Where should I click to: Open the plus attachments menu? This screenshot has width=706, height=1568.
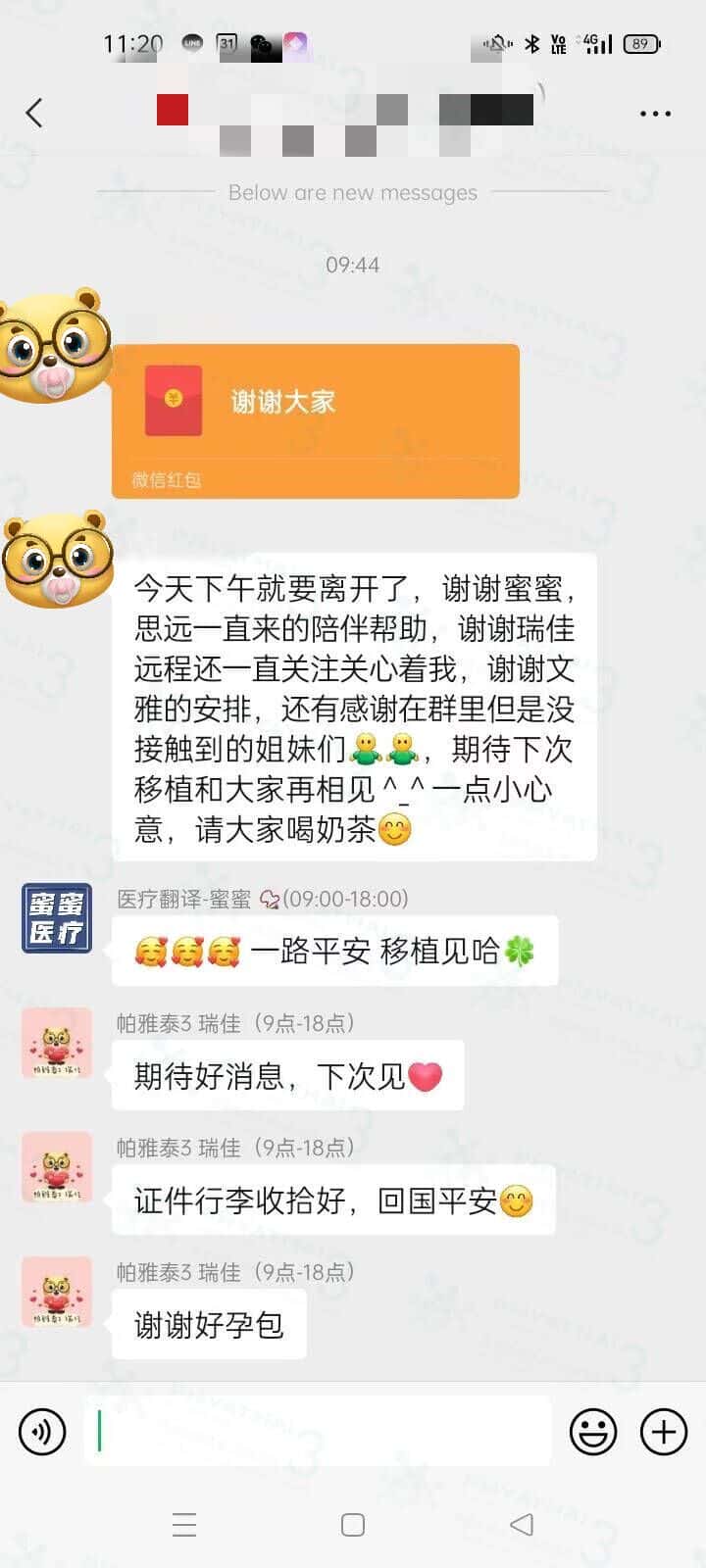[663, 1432]
